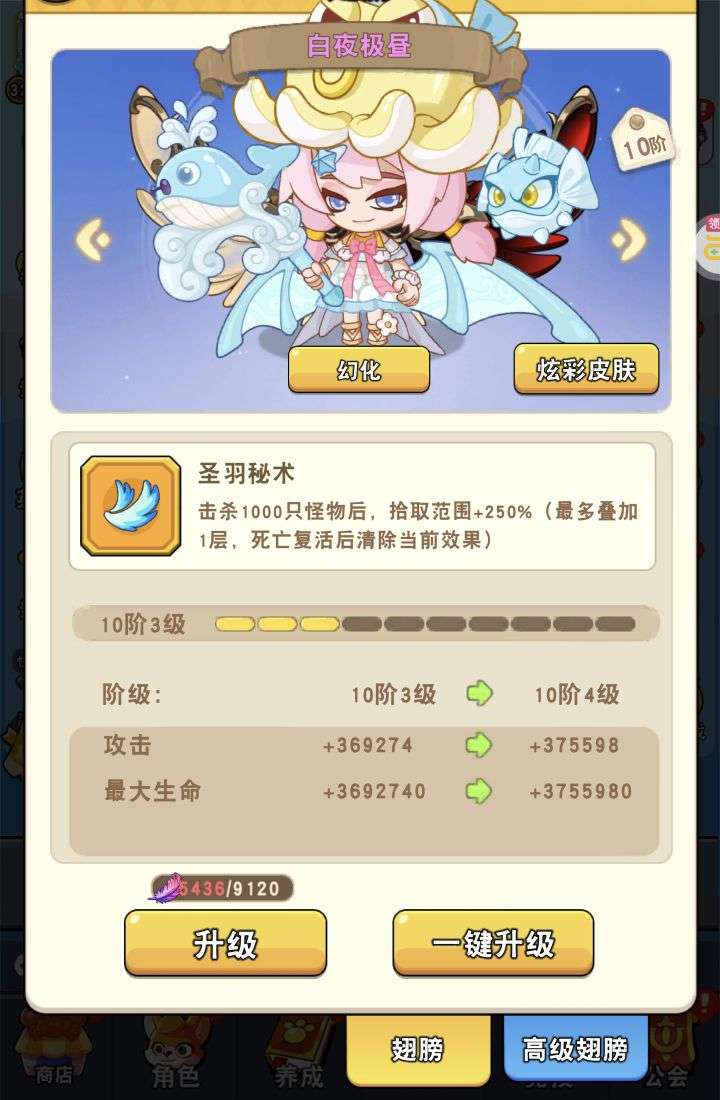Image resolution: width=720 pixels, height=1100 pixels.
Task: Open the 幻化 transform option
Action: [x=359, y=369]
